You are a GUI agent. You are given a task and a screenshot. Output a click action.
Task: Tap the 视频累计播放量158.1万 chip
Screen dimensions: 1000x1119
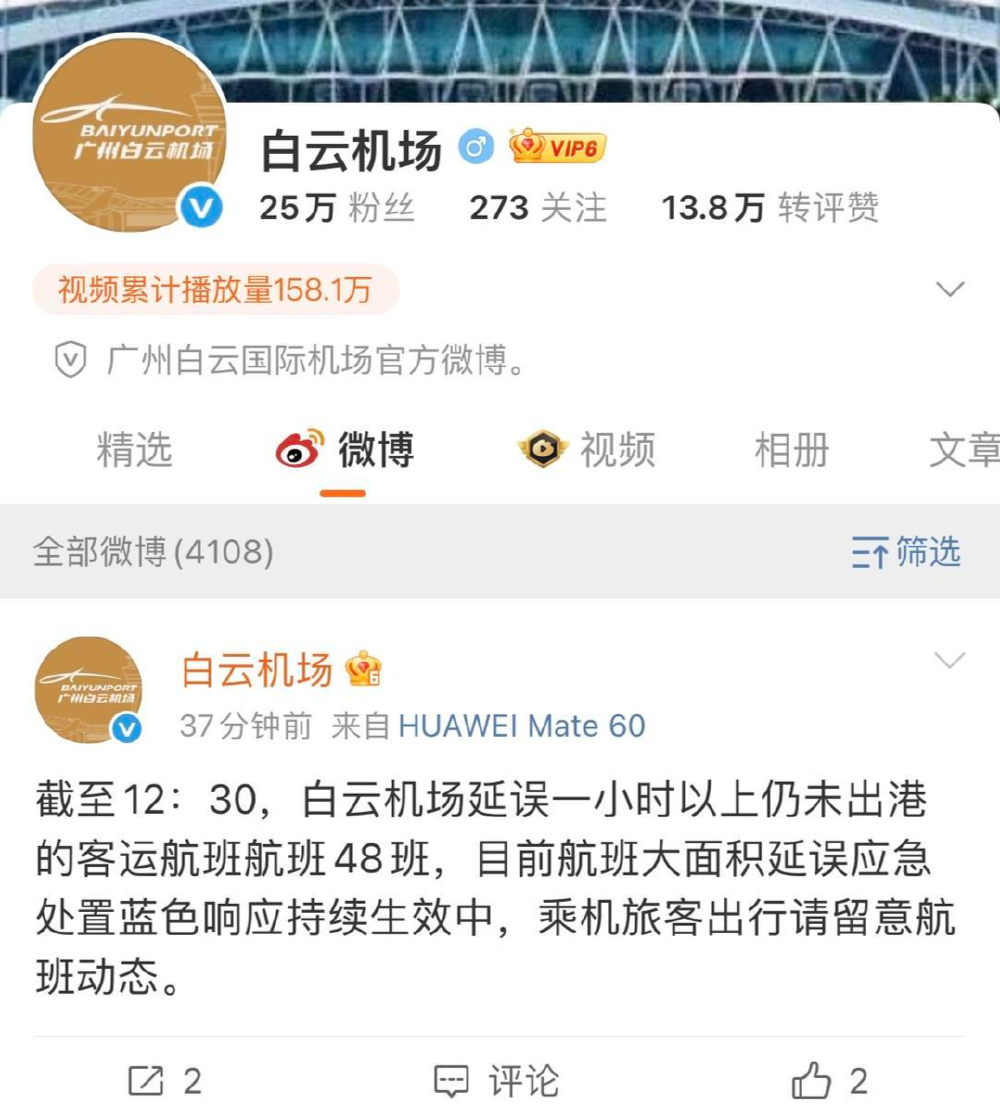[x=215, y=290]
